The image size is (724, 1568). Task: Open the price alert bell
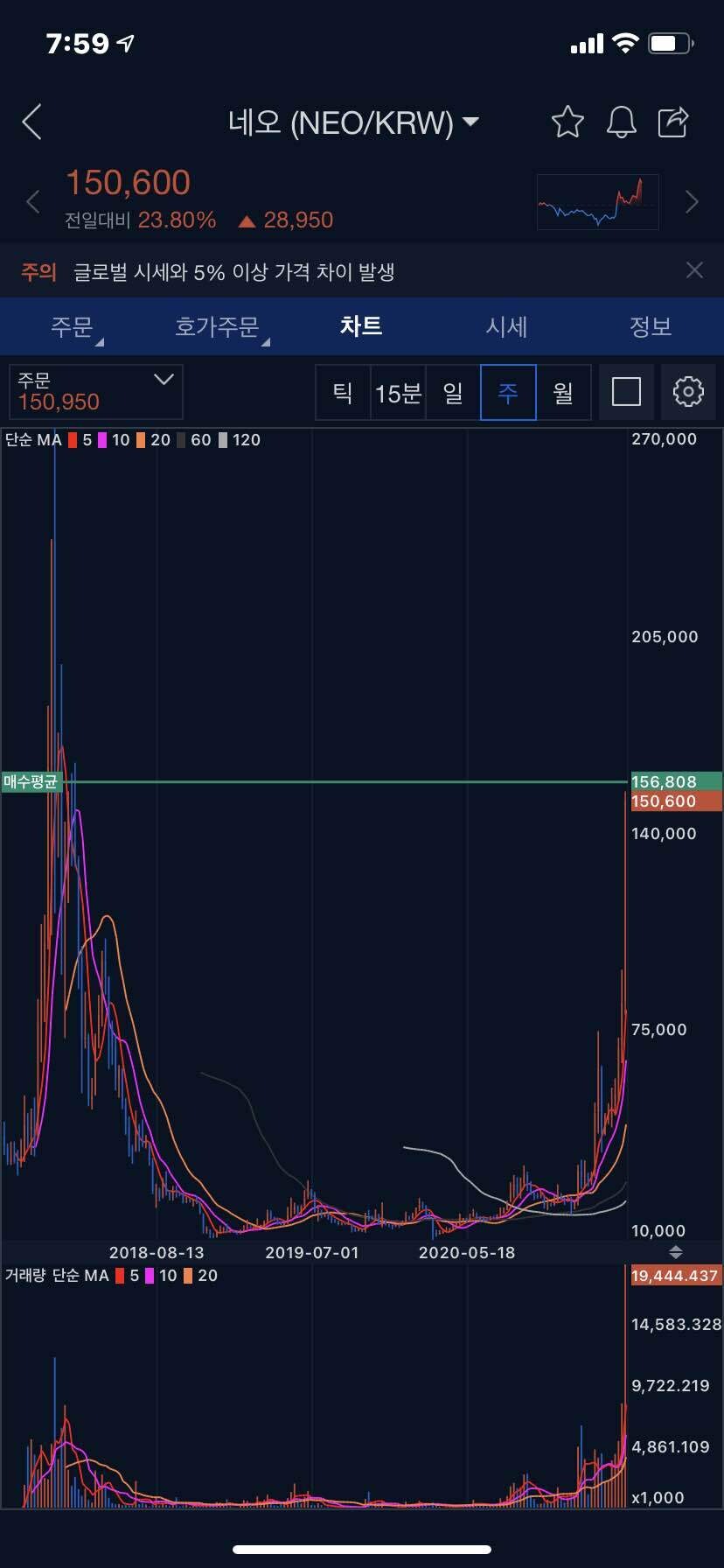pyautogui.click(x=621, y=122)
